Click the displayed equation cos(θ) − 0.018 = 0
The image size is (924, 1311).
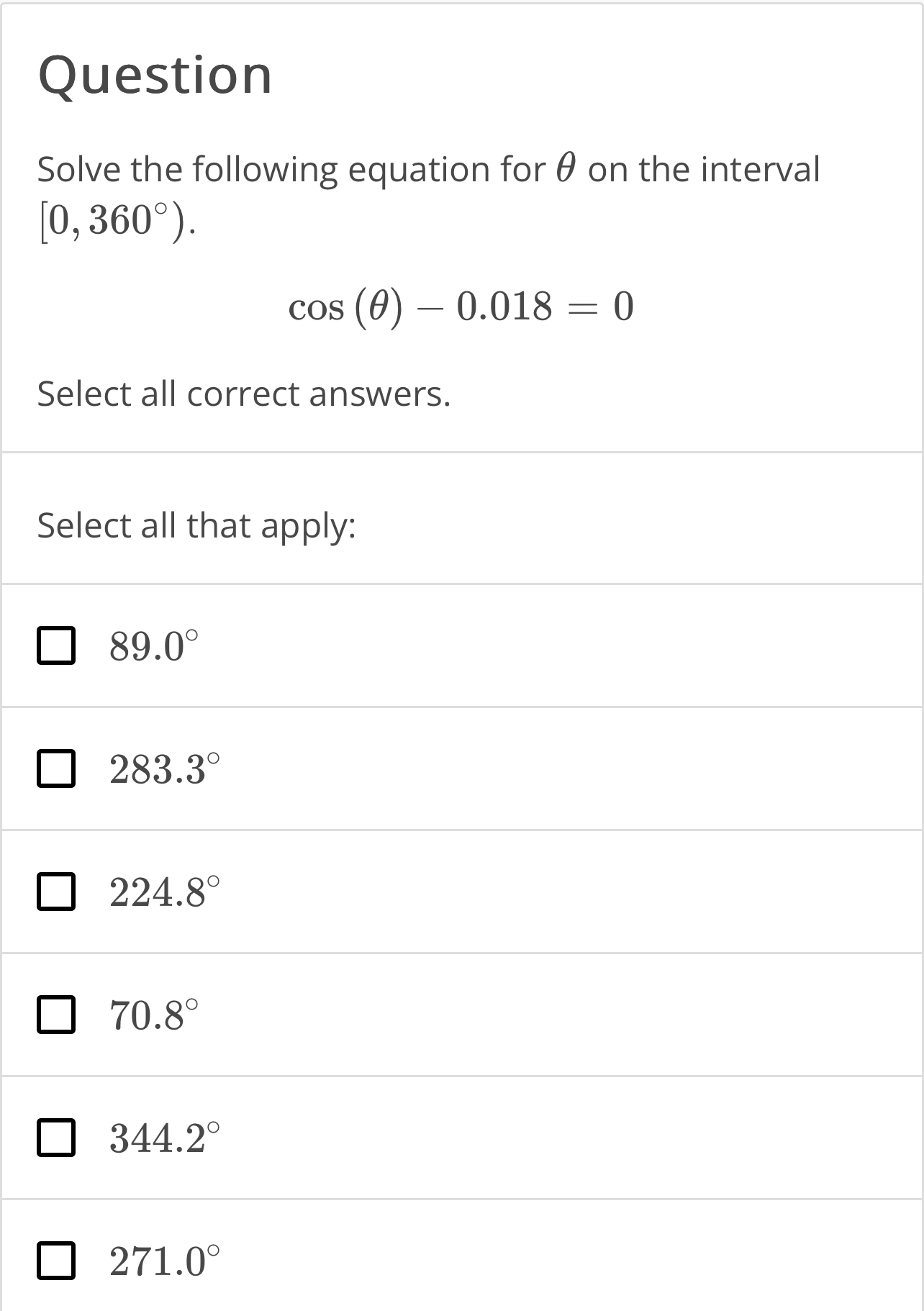(462, 307)
